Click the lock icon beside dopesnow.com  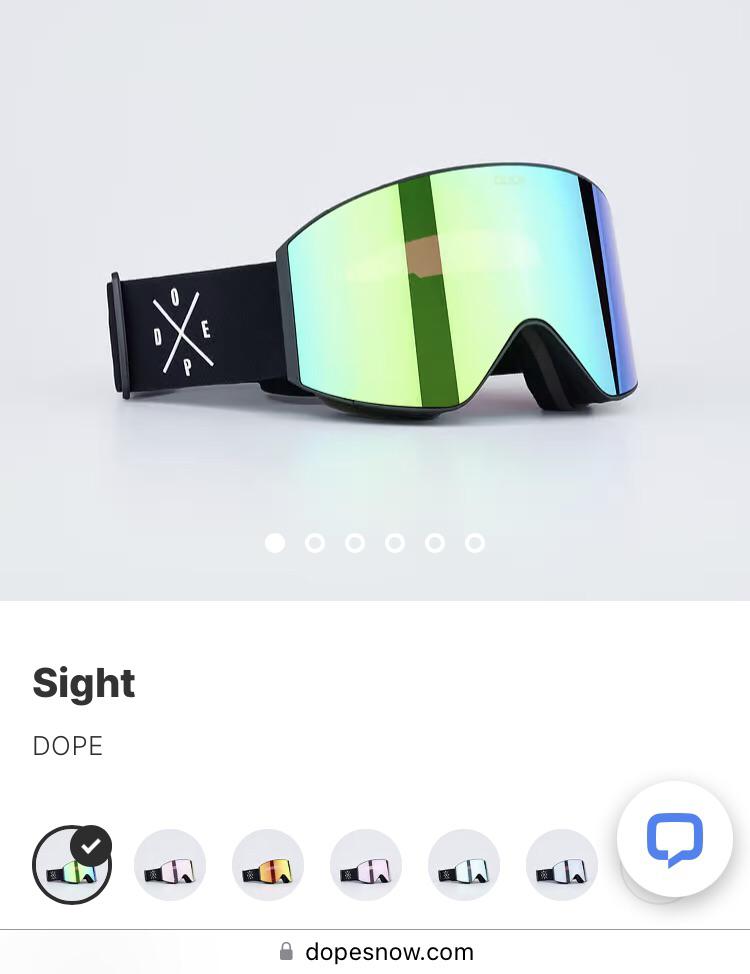pyautogui.click(x=286, y=951)
